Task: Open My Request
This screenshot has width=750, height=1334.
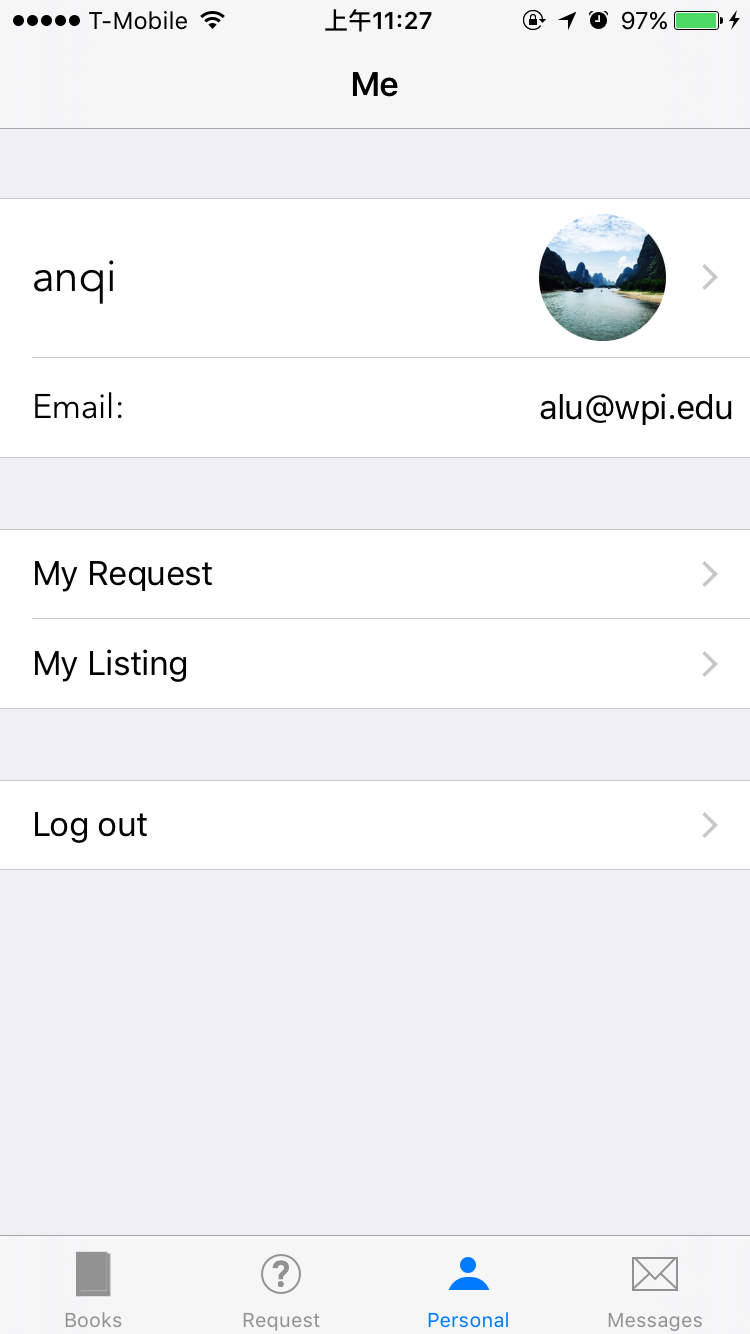Action: click(375, 574)
